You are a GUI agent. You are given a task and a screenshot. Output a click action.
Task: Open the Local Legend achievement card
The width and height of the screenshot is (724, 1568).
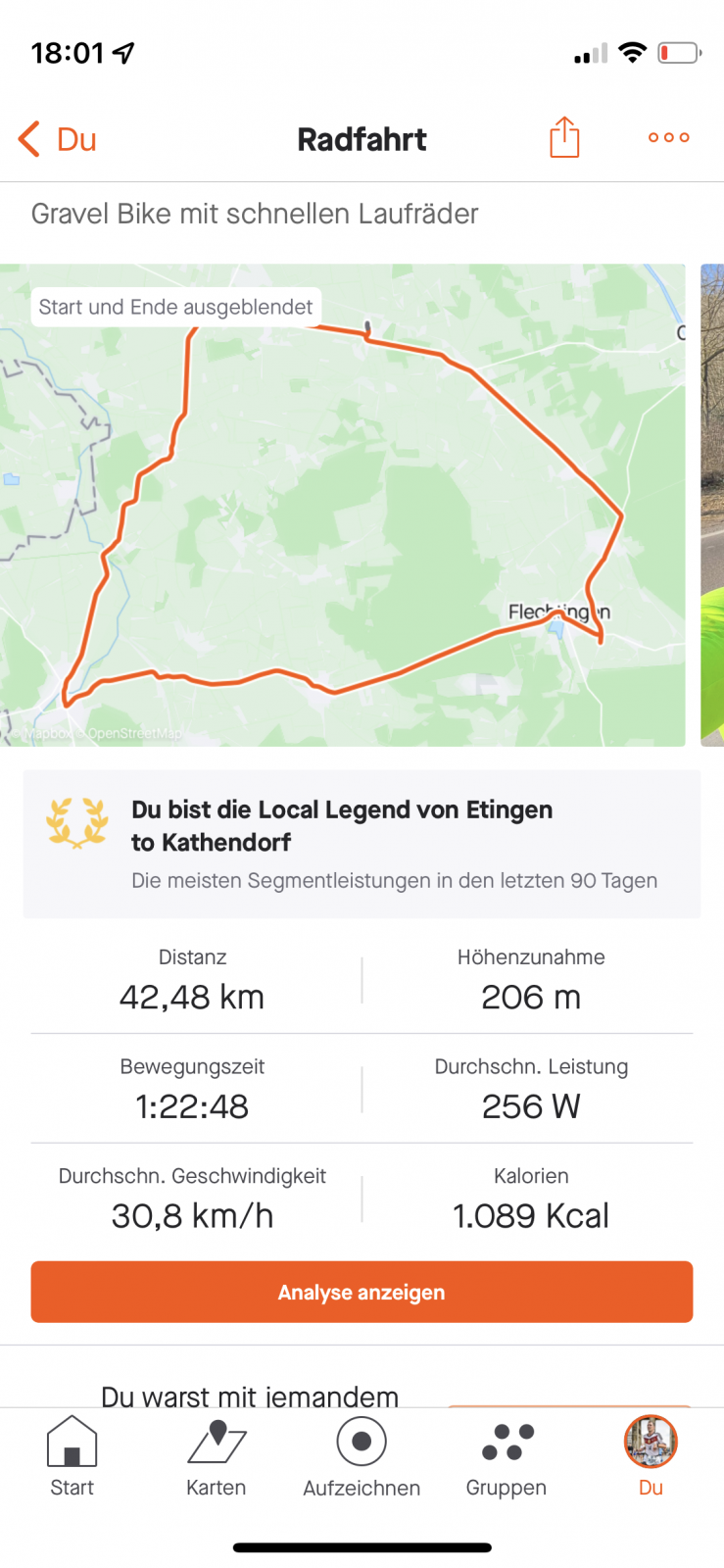(x=362, y=844)
